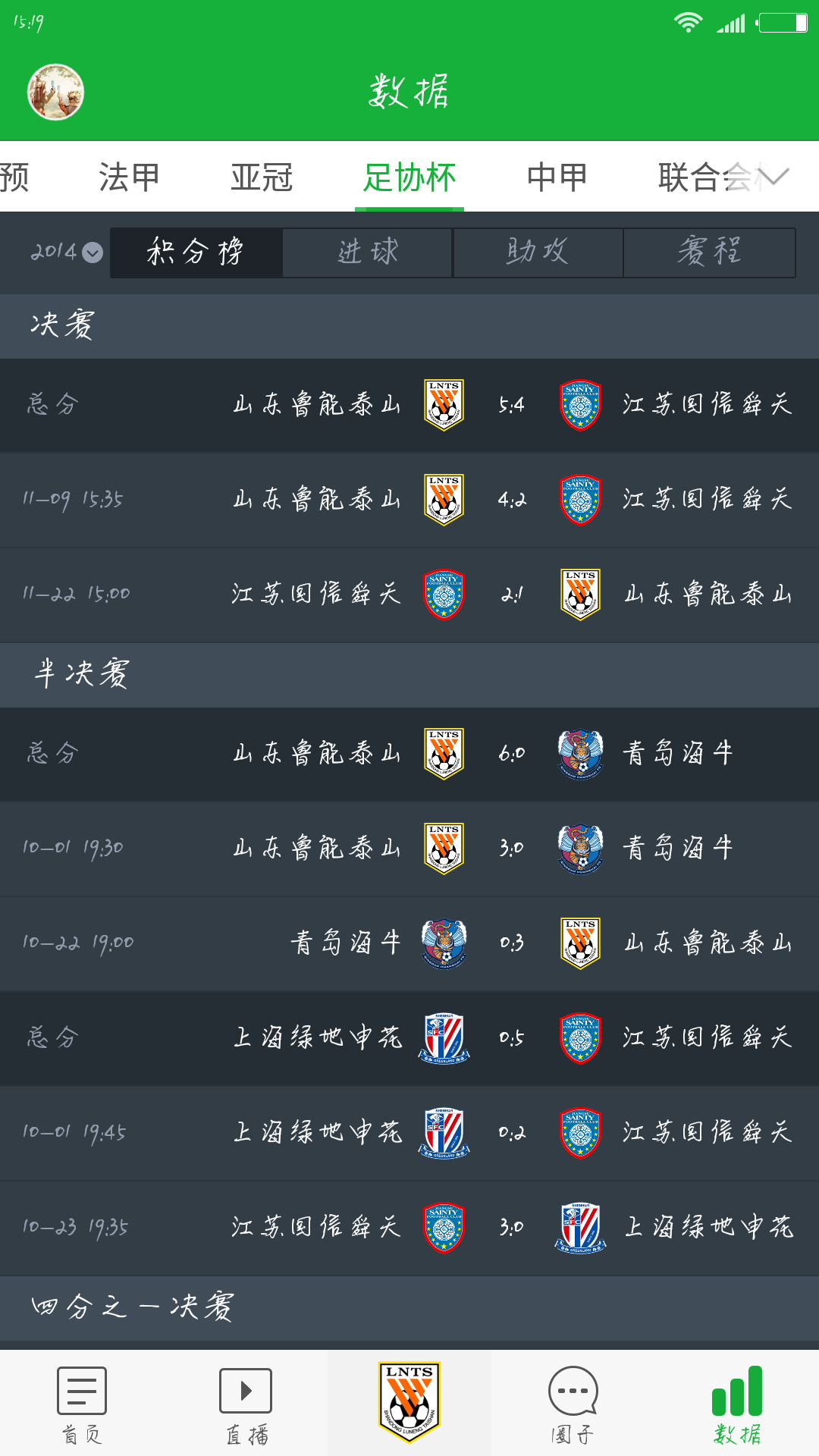Switch to the 亚冠 league tab
This screenshot has width=819, height=1456.
coord(262,177)
